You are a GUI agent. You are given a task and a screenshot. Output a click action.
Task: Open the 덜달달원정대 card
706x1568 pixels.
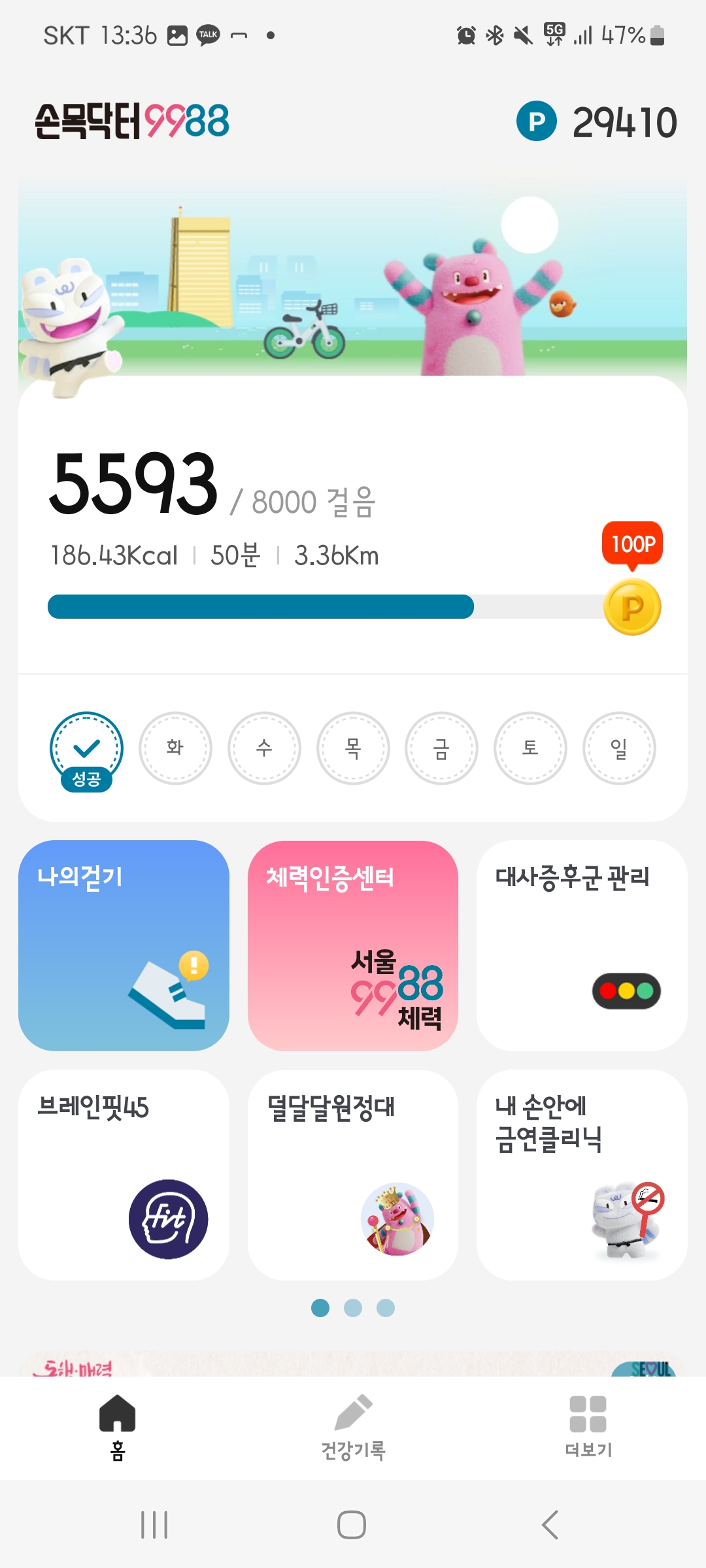[352, 1174]
